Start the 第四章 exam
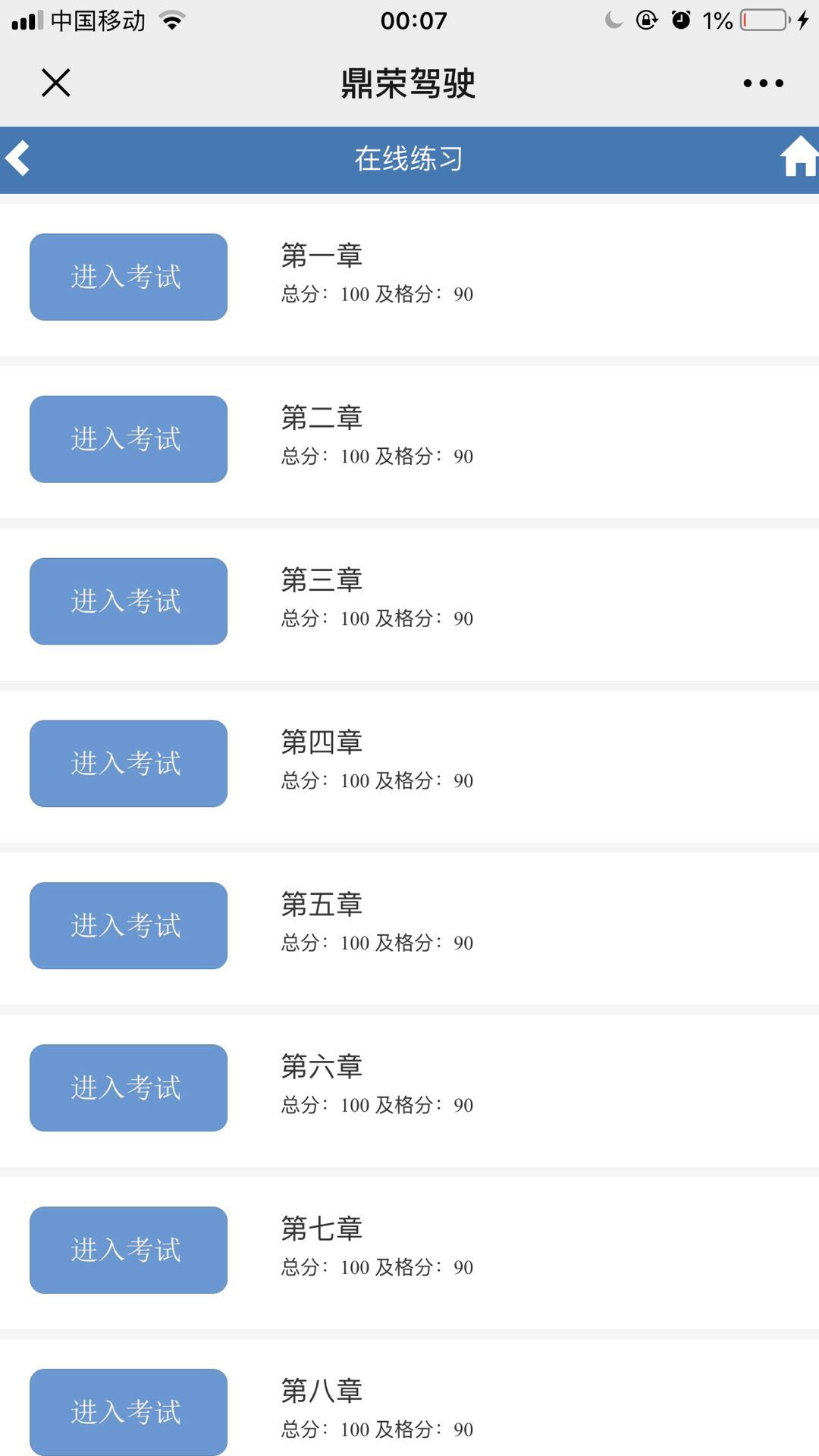 pyautogui.click(x=128, y=764)
